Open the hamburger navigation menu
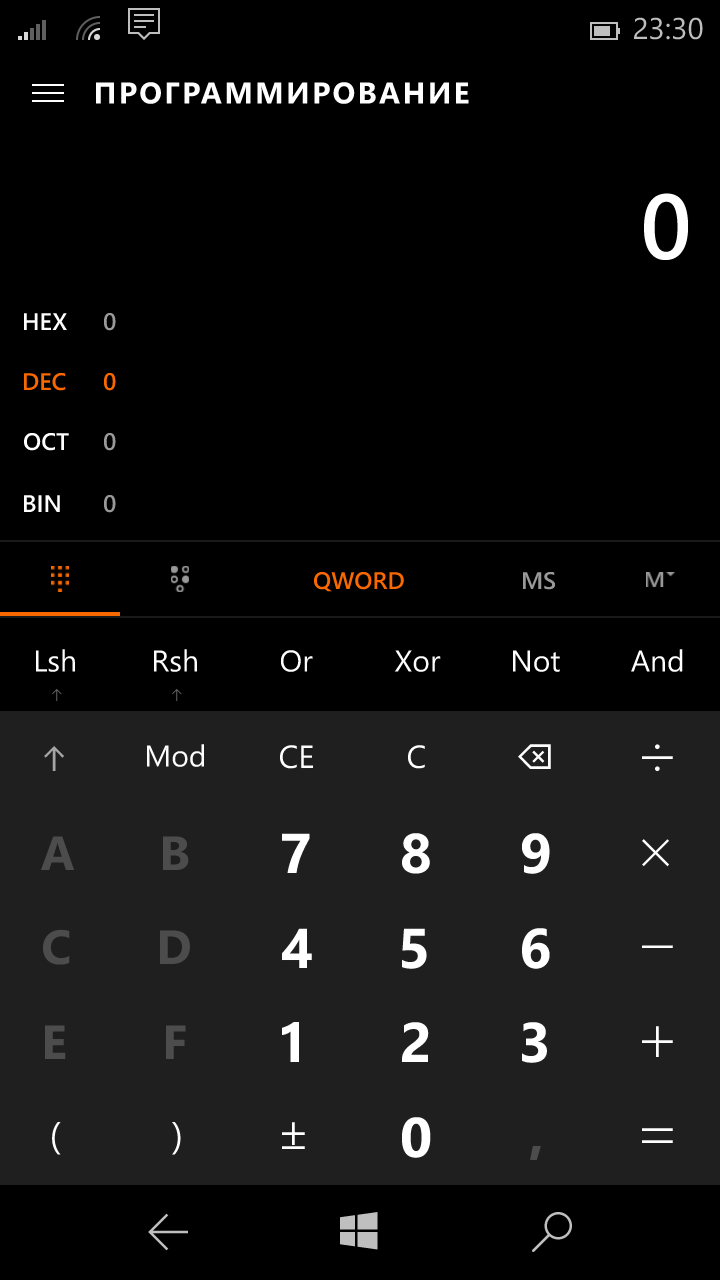The width and height of the screenshot is (720, 1280). coord(47,93)
